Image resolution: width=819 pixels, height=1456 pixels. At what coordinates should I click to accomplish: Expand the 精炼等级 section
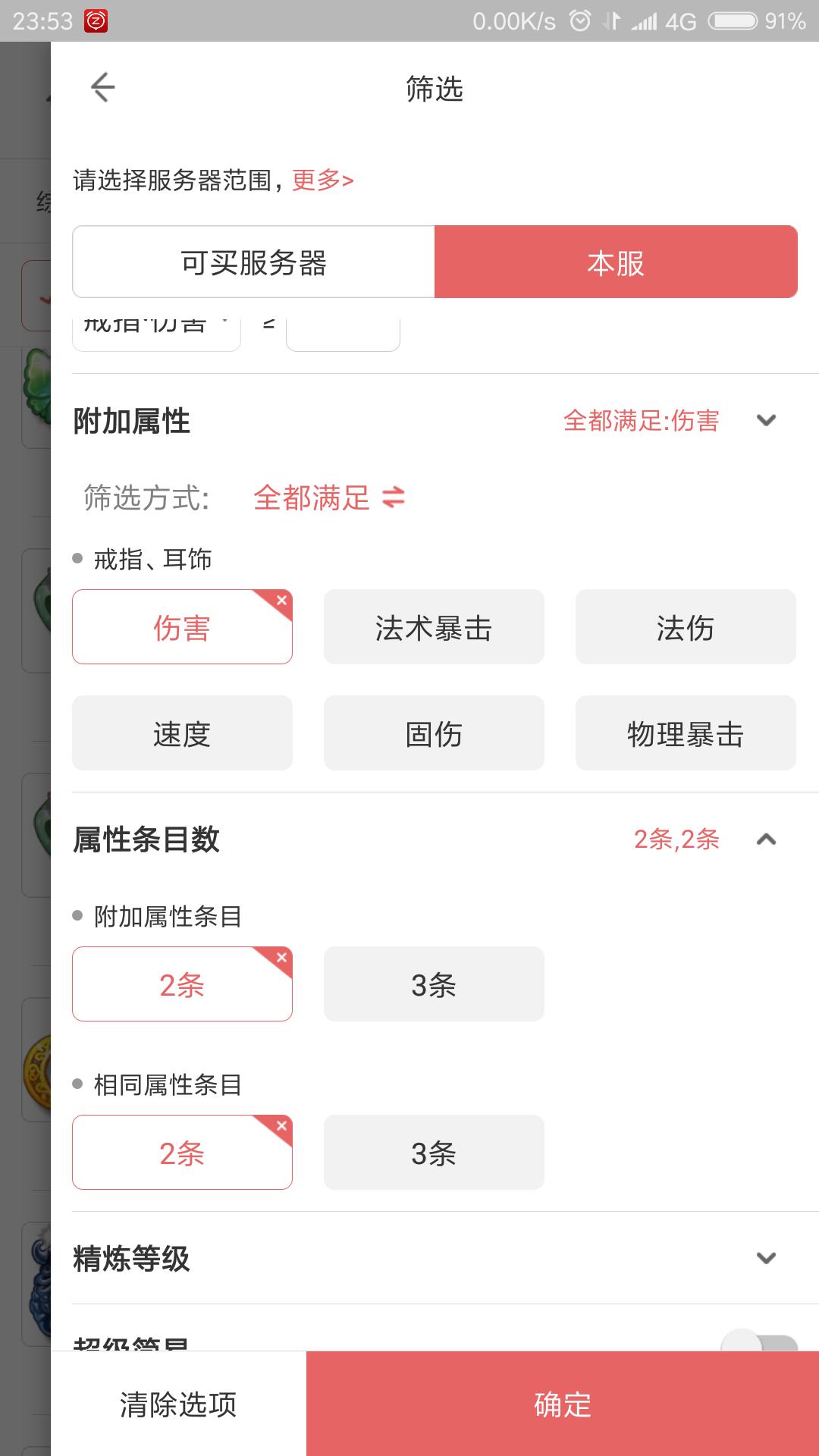(766, 1258)
